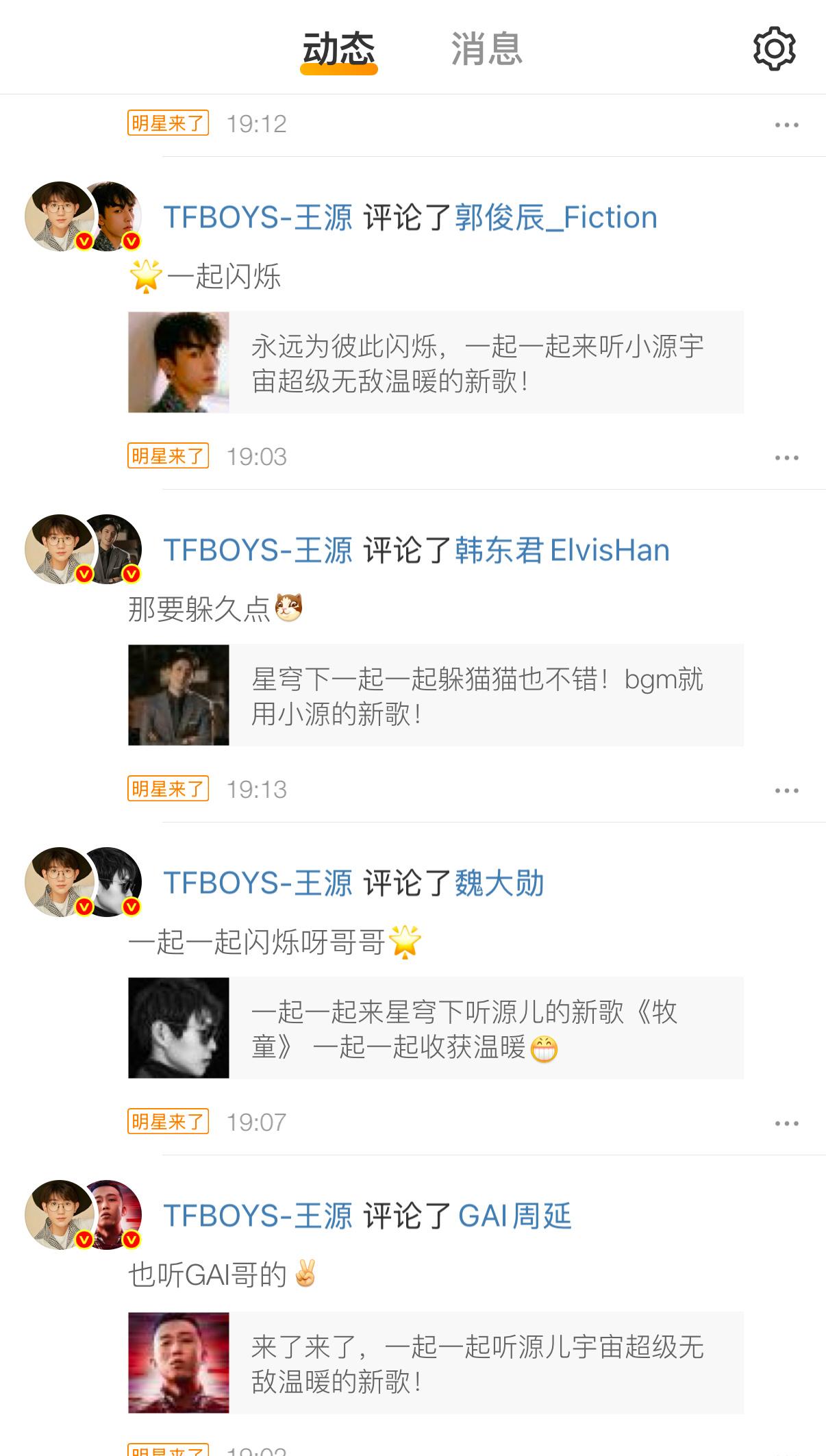826x1456 pixels.
Task: Open quoted post about 永远为彼此闪烁
Action: [x=436, y=362]
